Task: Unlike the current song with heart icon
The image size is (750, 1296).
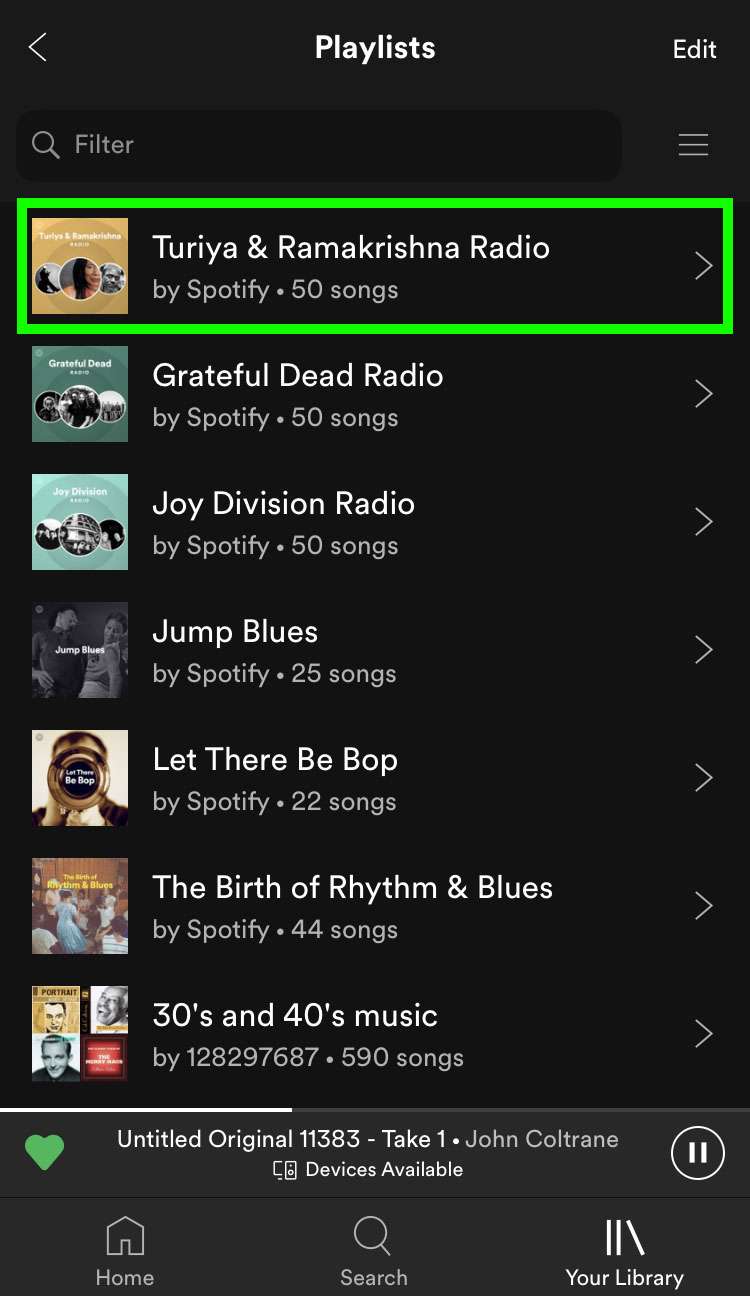Action: coord(44,1153)
